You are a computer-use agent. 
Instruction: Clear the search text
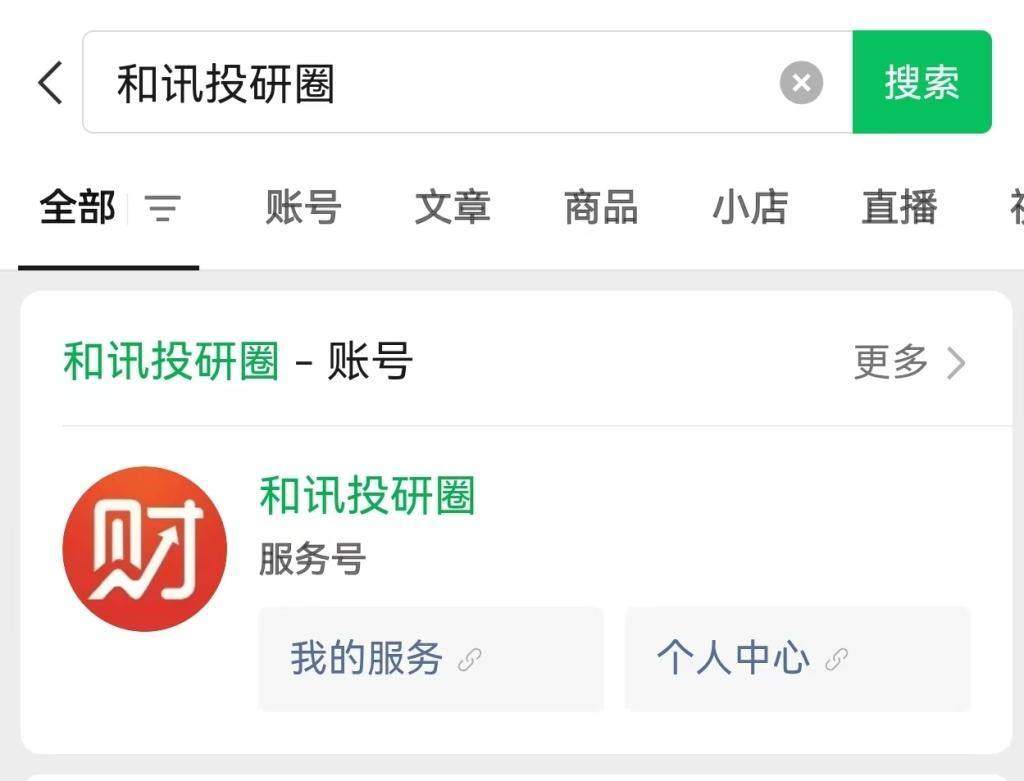point(801,83)
